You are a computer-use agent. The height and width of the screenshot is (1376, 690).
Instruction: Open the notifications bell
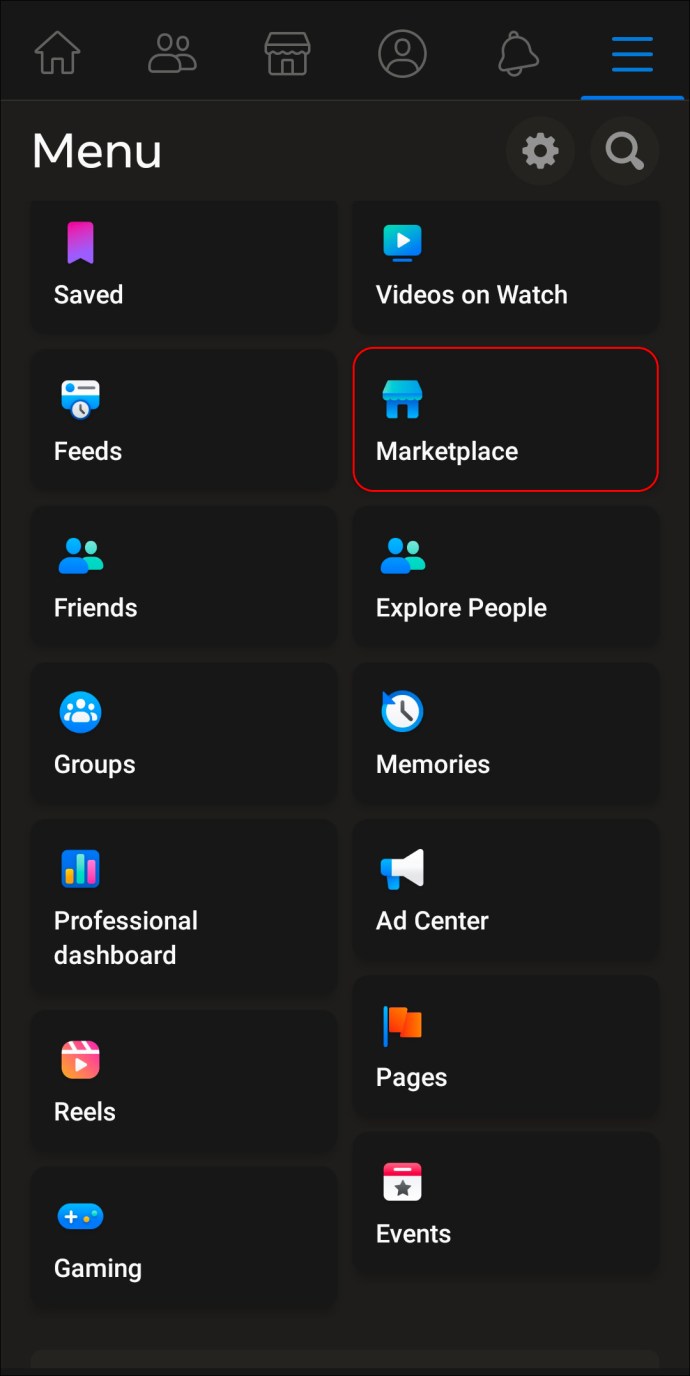pyautogui.click(x=517, y=52)
